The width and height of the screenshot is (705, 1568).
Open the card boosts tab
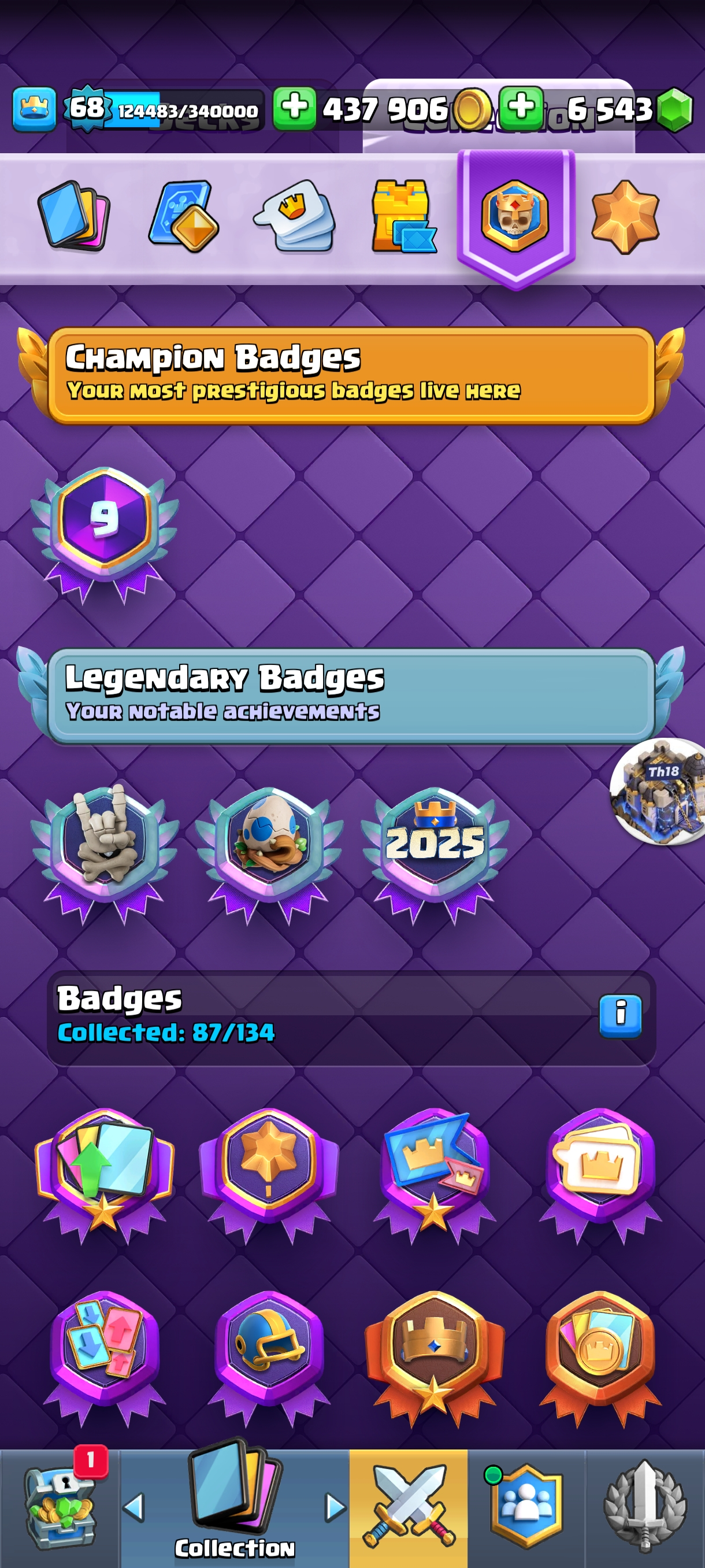[x=184, y=216]
